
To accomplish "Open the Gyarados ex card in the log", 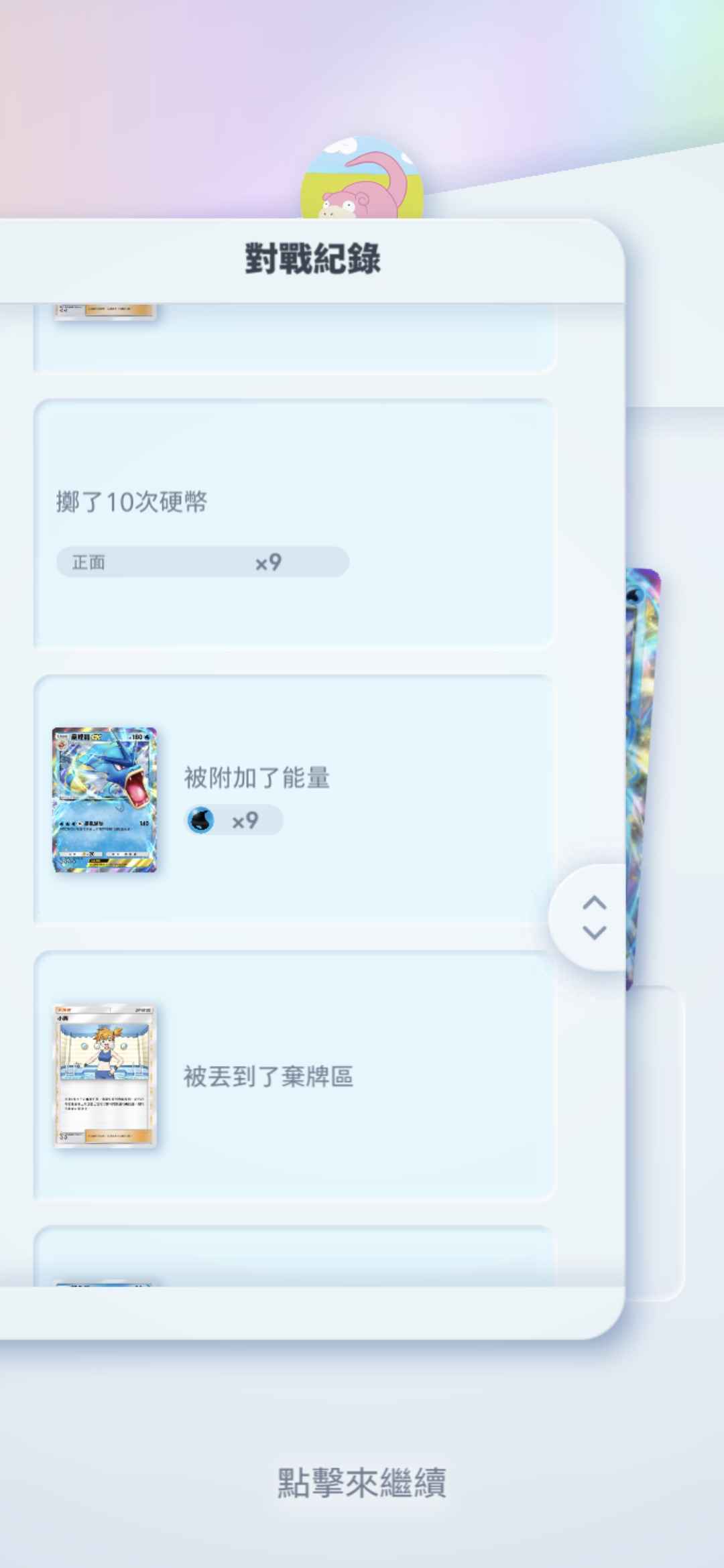I will pyautogui.click(x=105, y=800).
